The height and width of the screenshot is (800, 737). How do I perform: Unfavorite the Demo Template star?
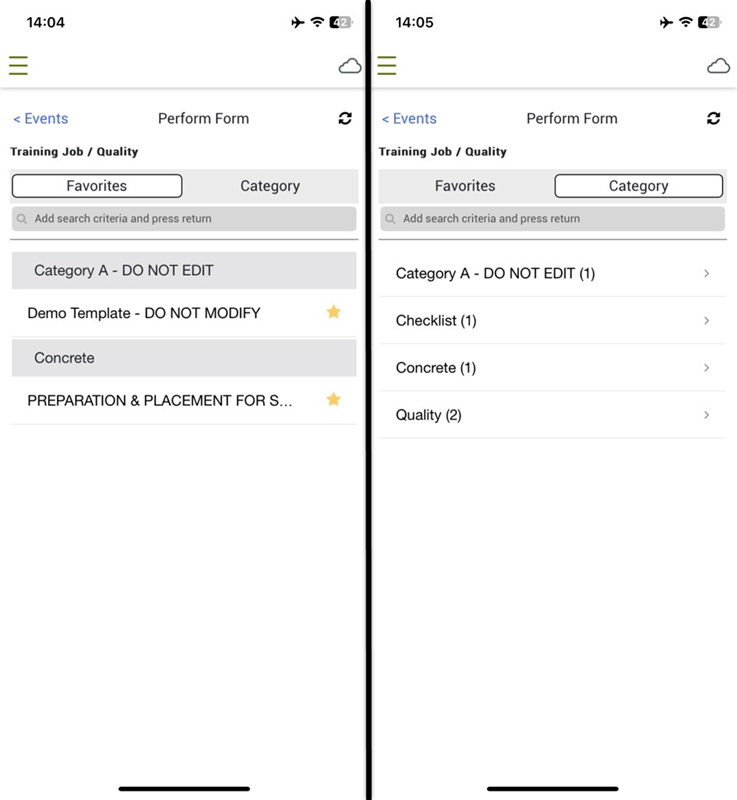tap(334, 312)
